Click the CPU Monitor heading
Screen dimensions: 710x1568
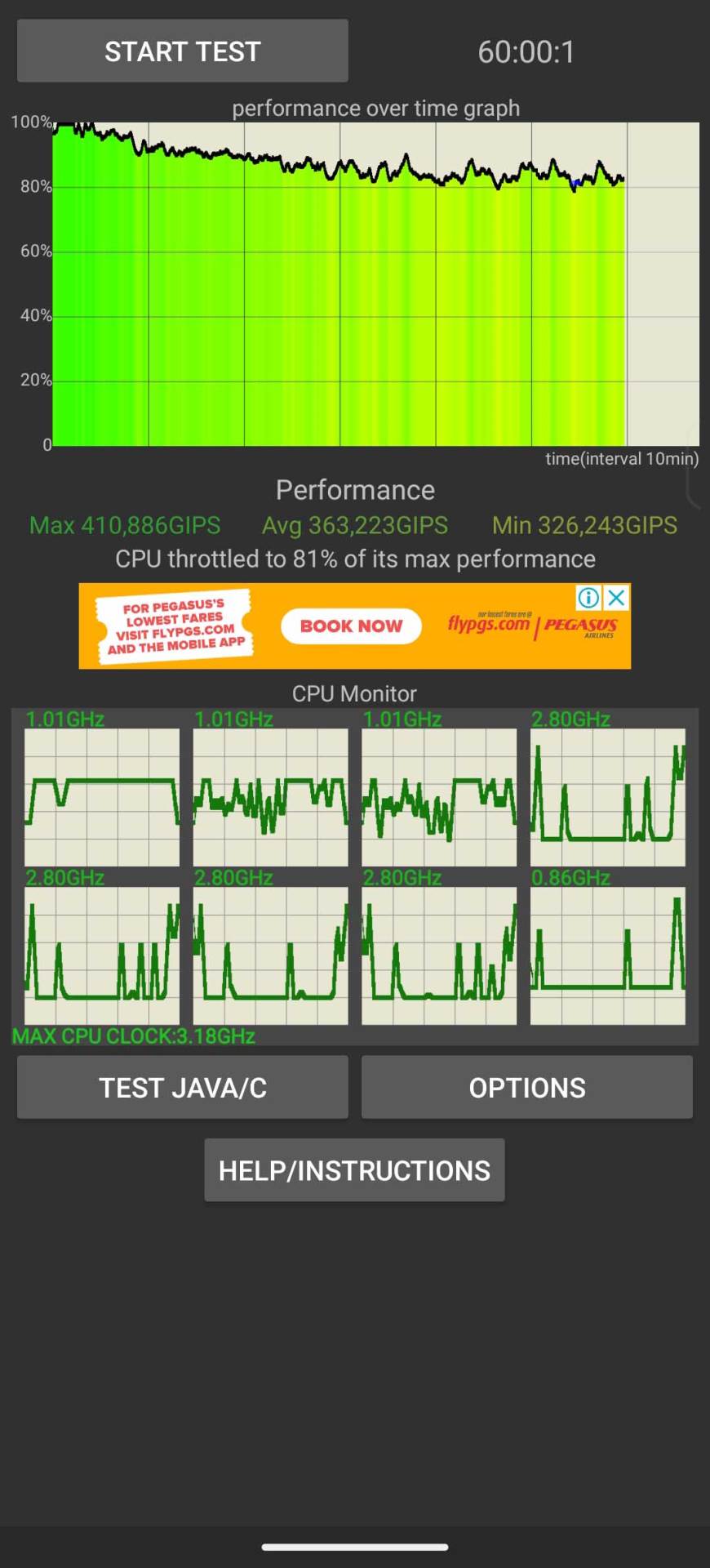[x=353, y=693]
